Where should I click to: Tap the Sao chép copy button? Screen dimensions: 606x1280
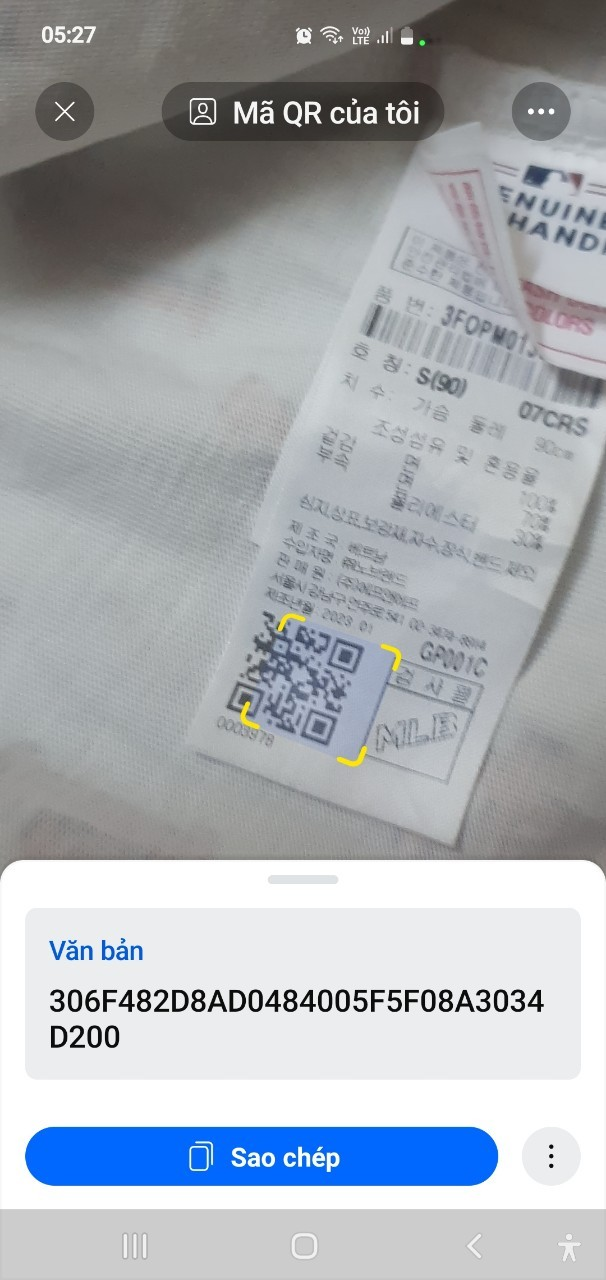tap(261, 1157)
